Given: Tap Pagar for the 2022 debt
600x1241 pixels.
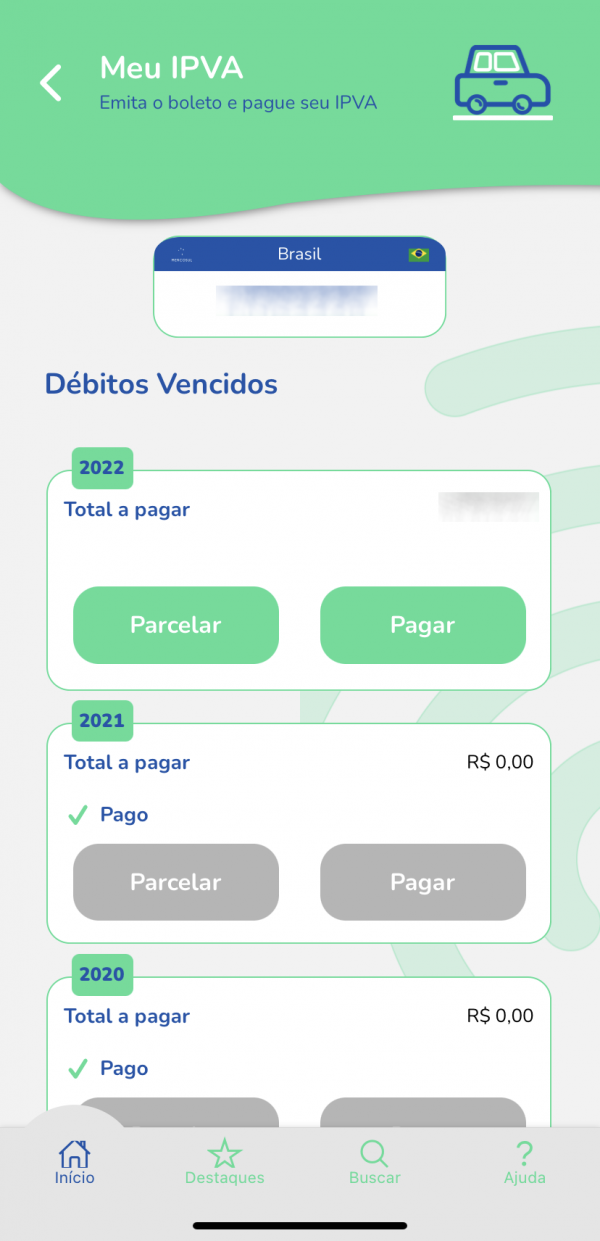Looking at the screenshot, I should 423,625.
